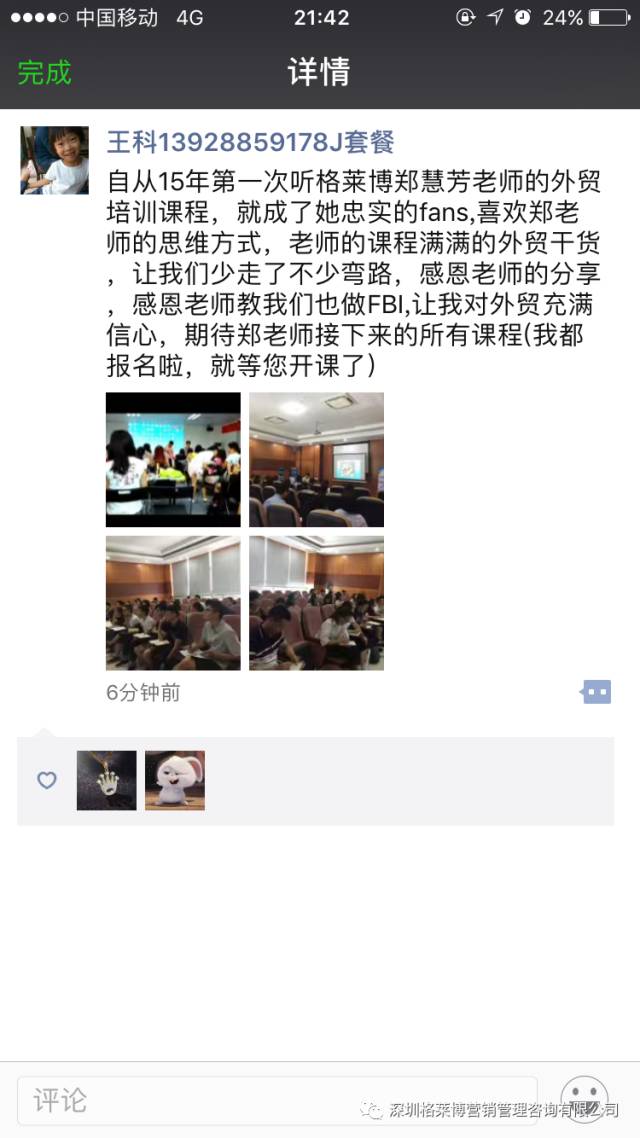
Task: Tap the 完成 button to go back
Action: pyautogui.click(x=45, y=73)
